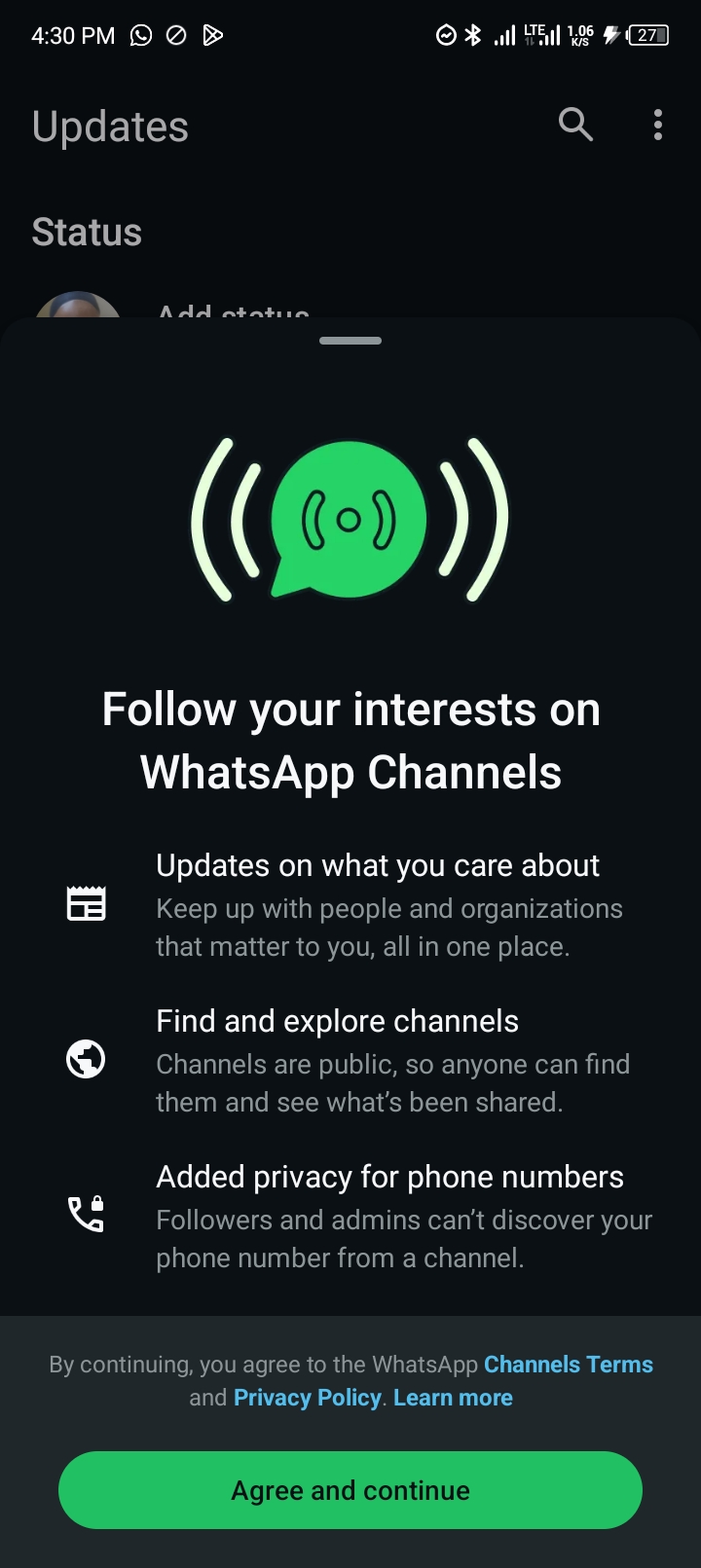
Task: Tap the Learn more link
Action: (x=453, y=1398)
